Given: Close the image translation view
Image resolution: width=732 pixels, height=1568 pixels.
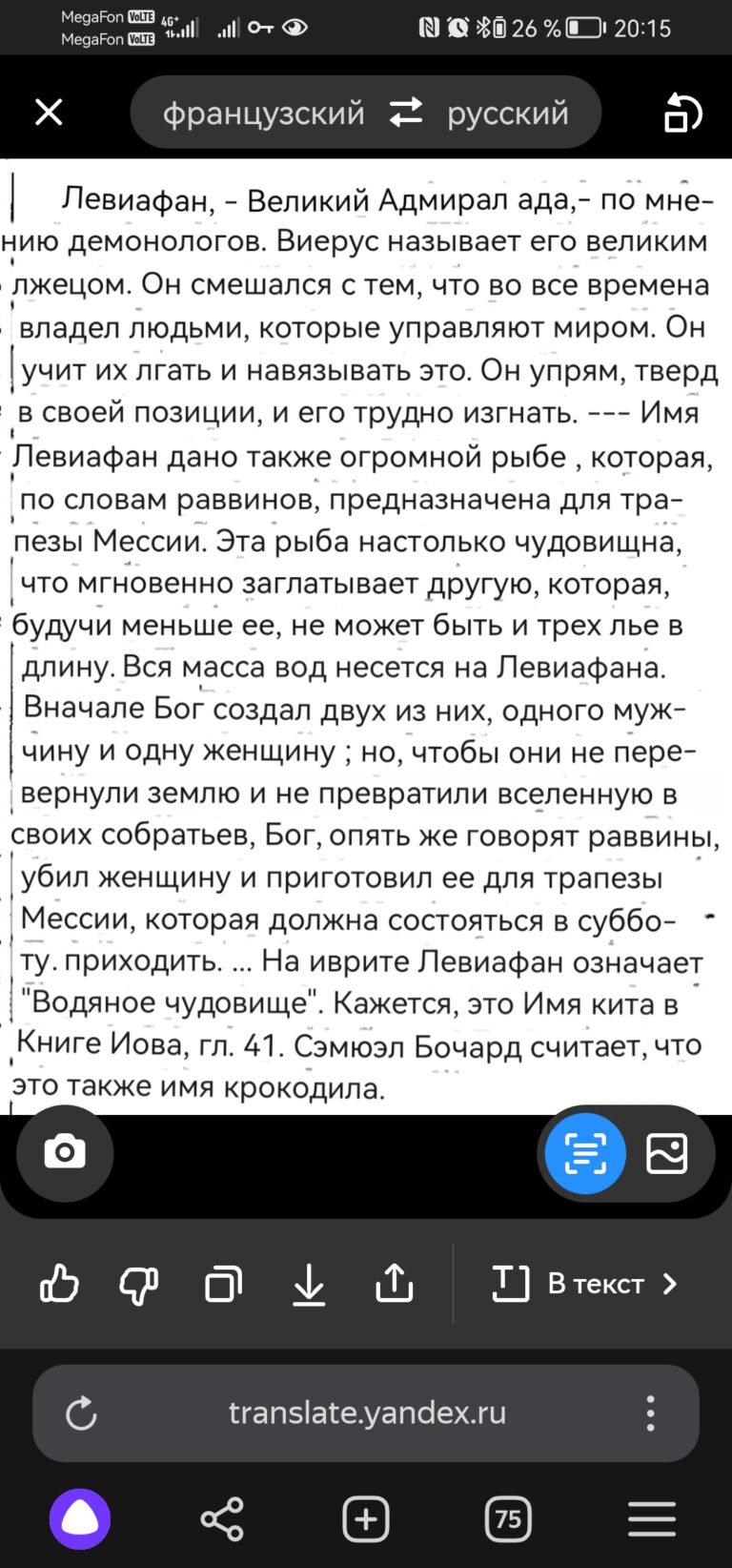Looking at the screenshot, I should (x=49, y=113).
